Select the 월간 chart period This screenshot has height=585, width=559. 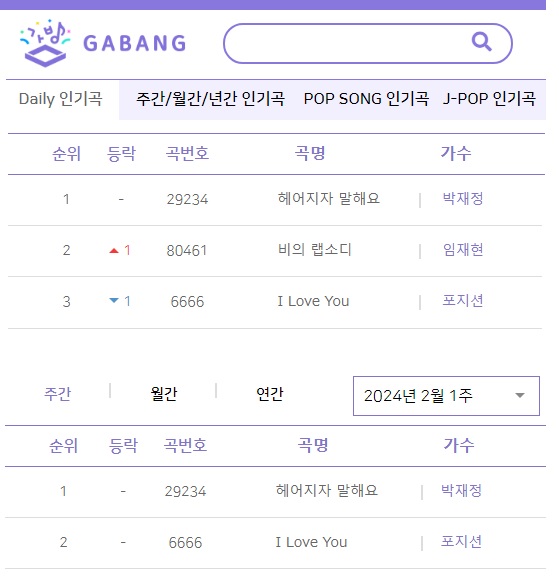(x=164, y=394)
